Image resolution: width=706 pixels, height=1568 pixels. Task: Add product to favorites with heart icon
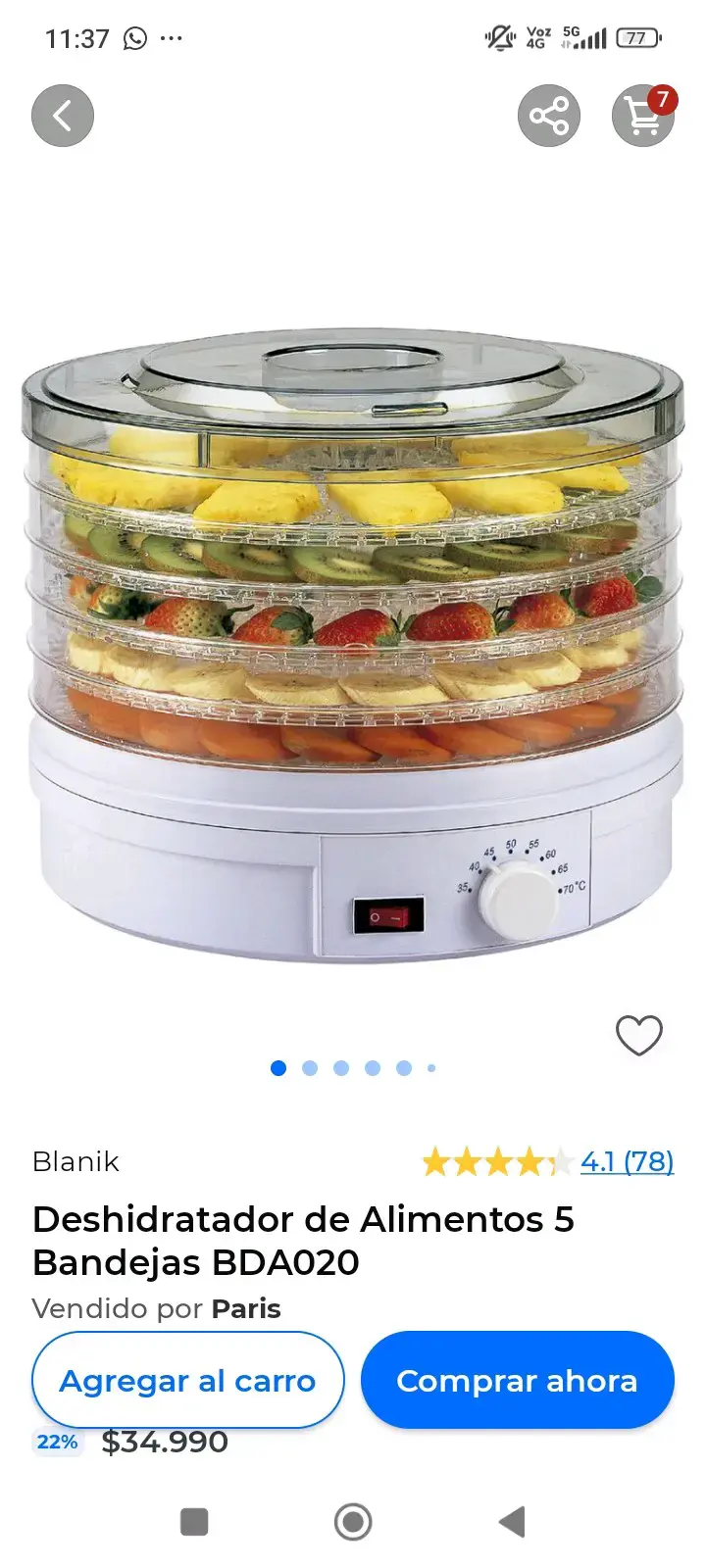pos(639,1035)
